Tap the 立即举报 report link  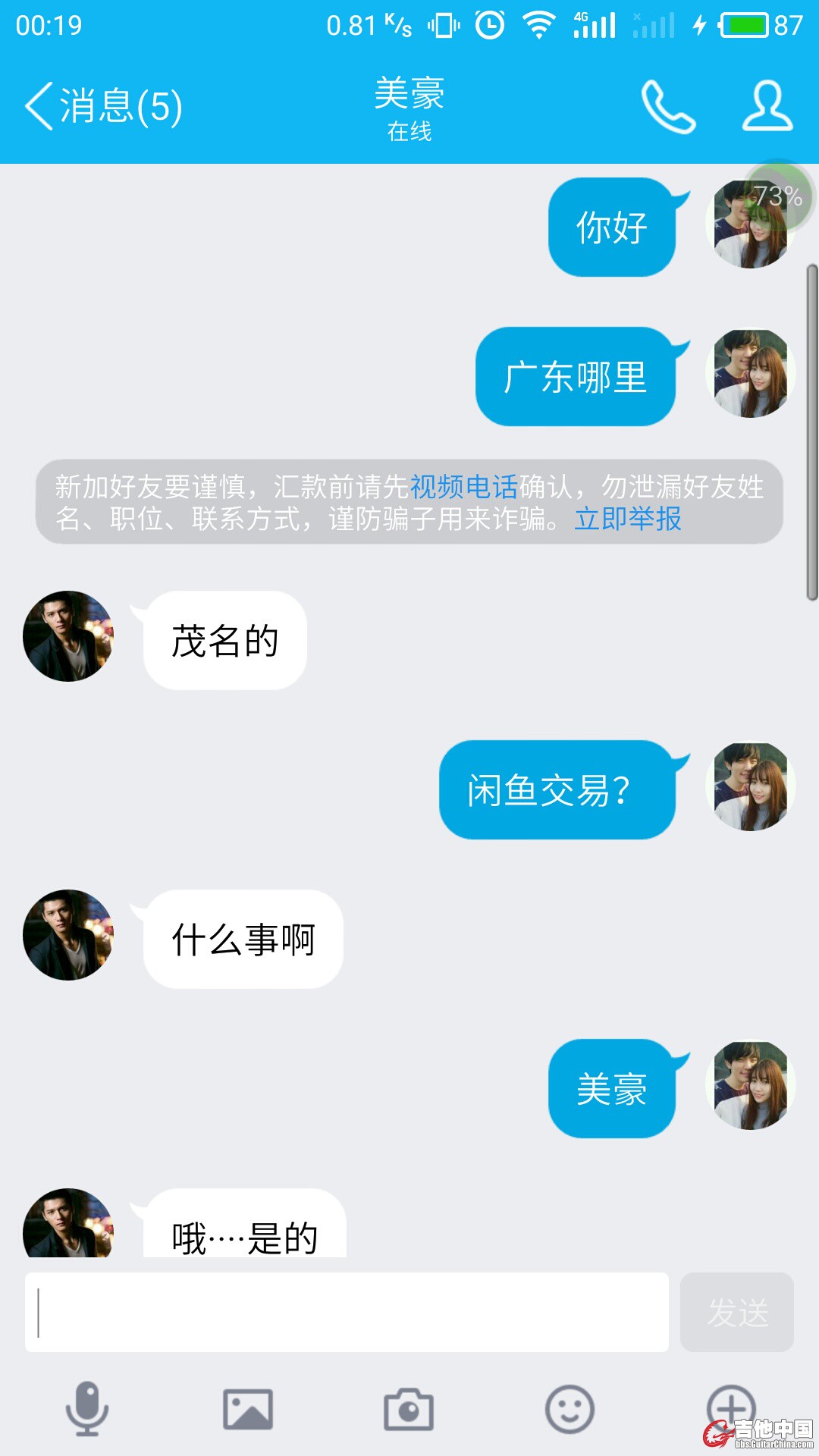pyautogui.click(x=628, y=519)
